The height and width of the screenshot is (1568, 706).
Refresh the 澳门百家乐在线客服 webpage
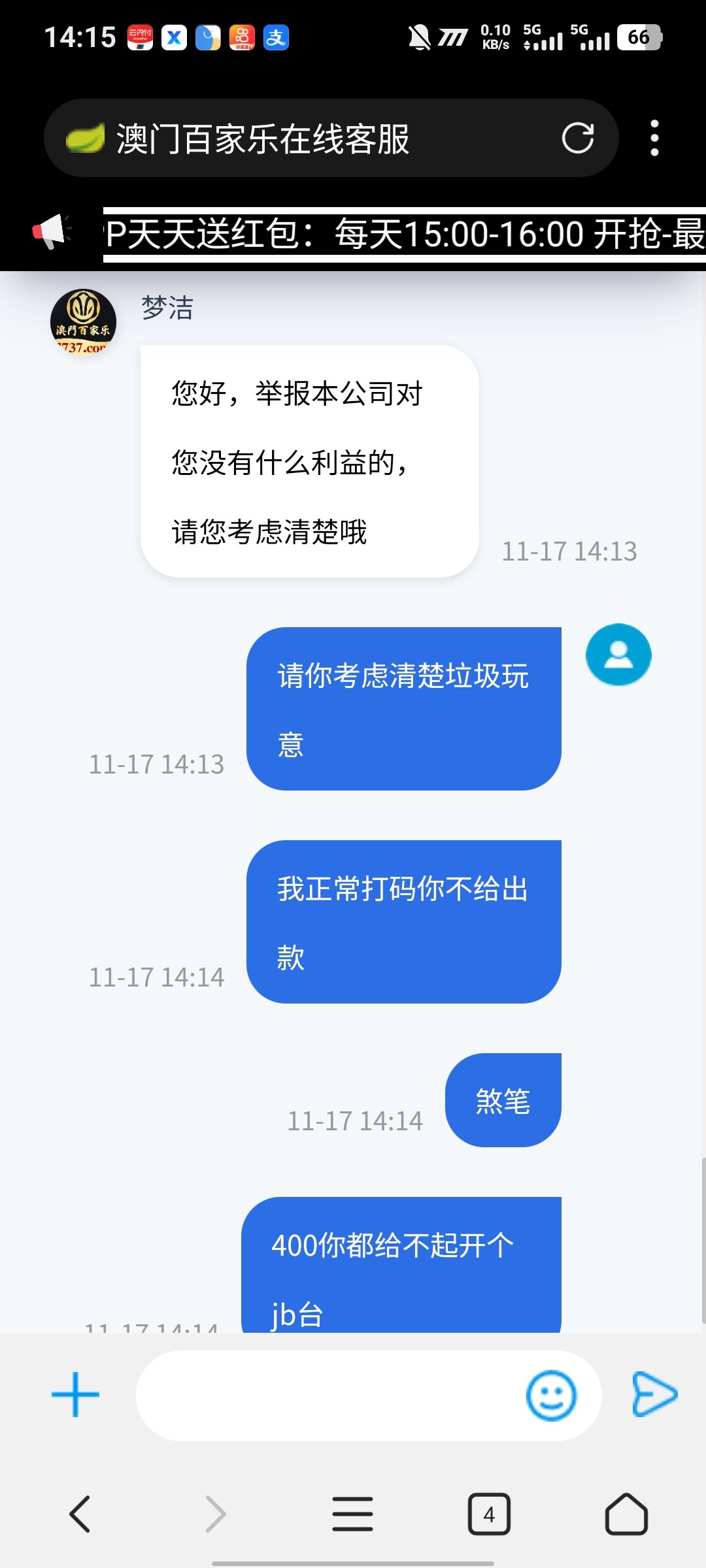pos(578,139)
